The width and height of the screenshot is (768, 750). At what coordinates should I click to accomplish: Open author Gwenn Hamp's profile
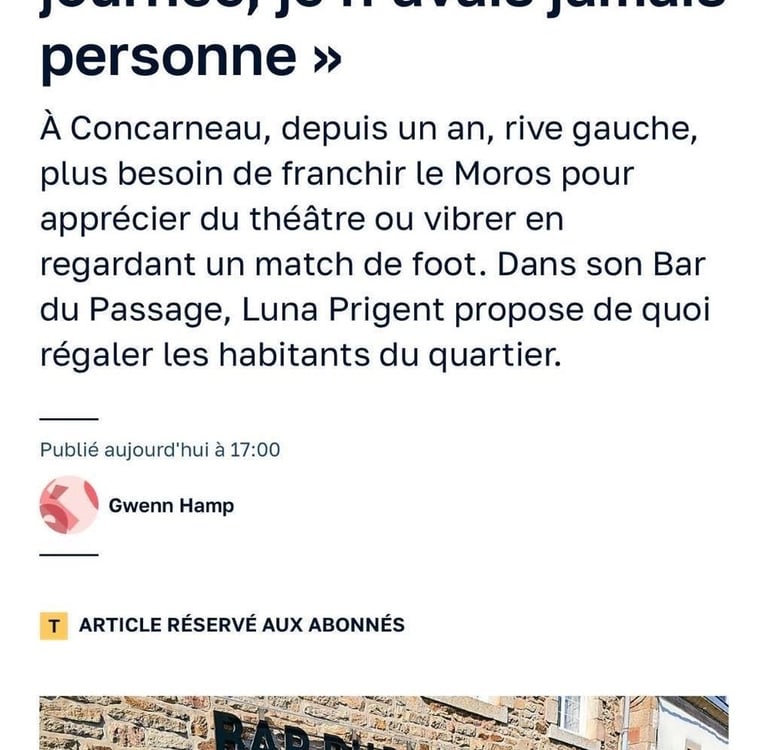171,506
